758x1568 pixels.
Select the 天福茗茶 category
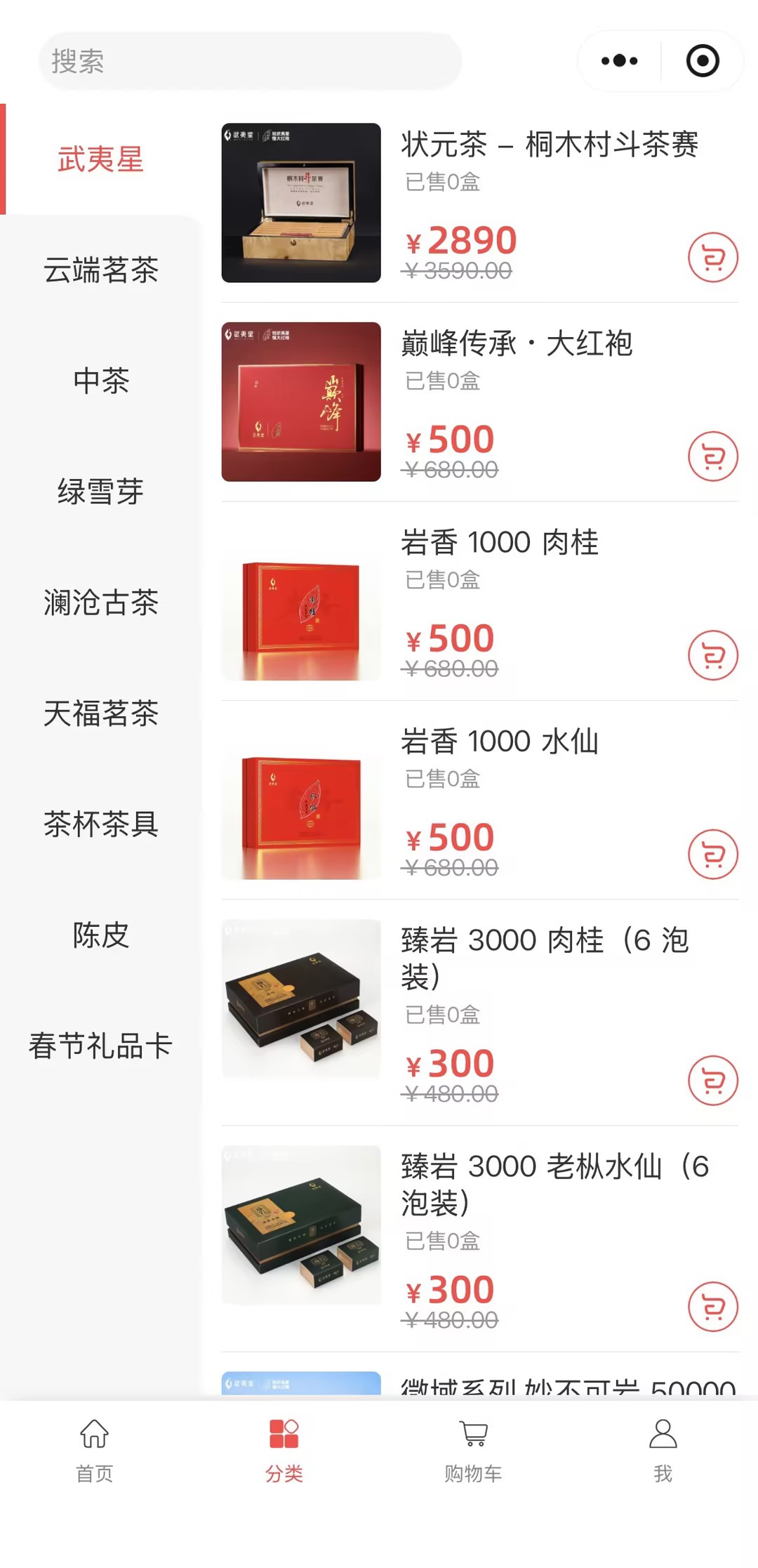click(x=101, y=713)
